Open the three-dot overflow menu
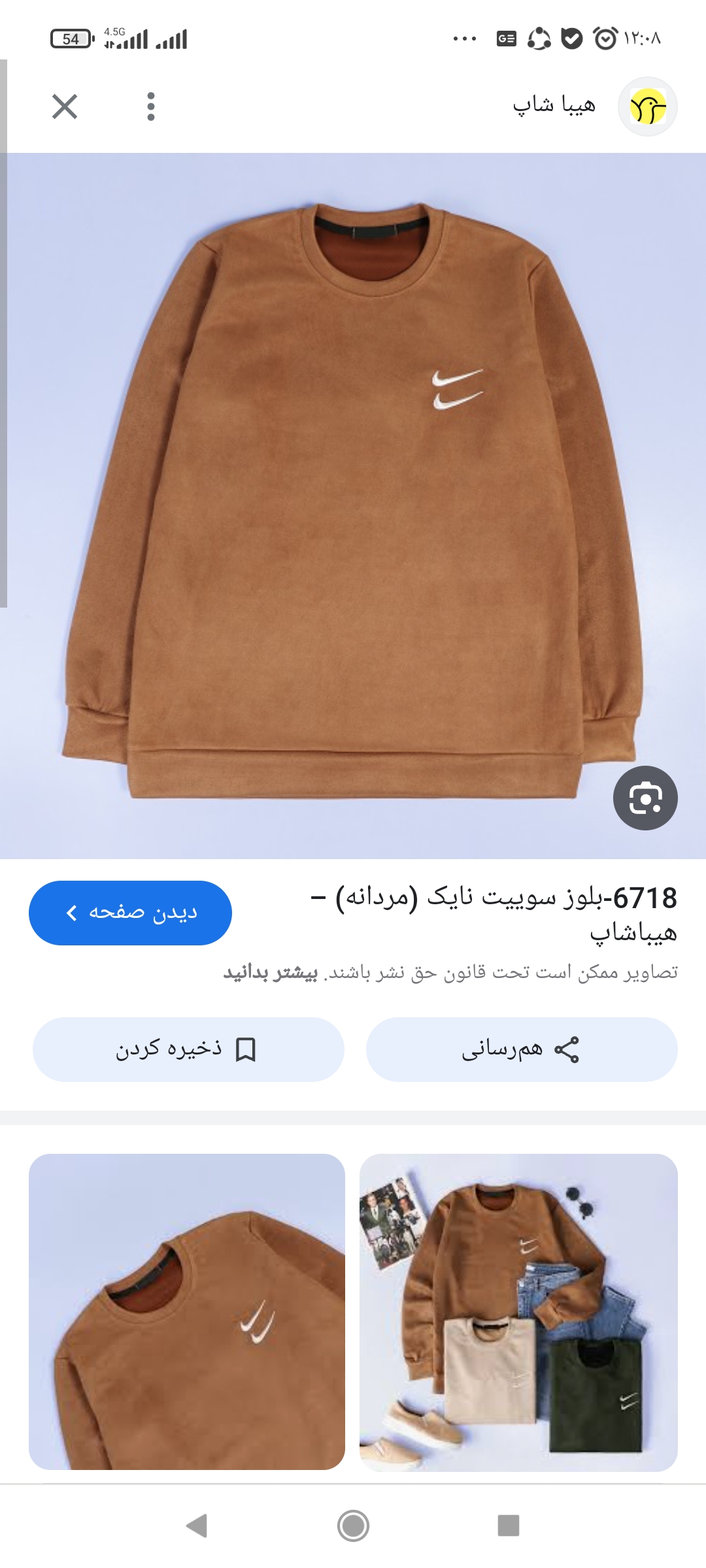This screenshot has width=706, height=1568. point(151,106)
